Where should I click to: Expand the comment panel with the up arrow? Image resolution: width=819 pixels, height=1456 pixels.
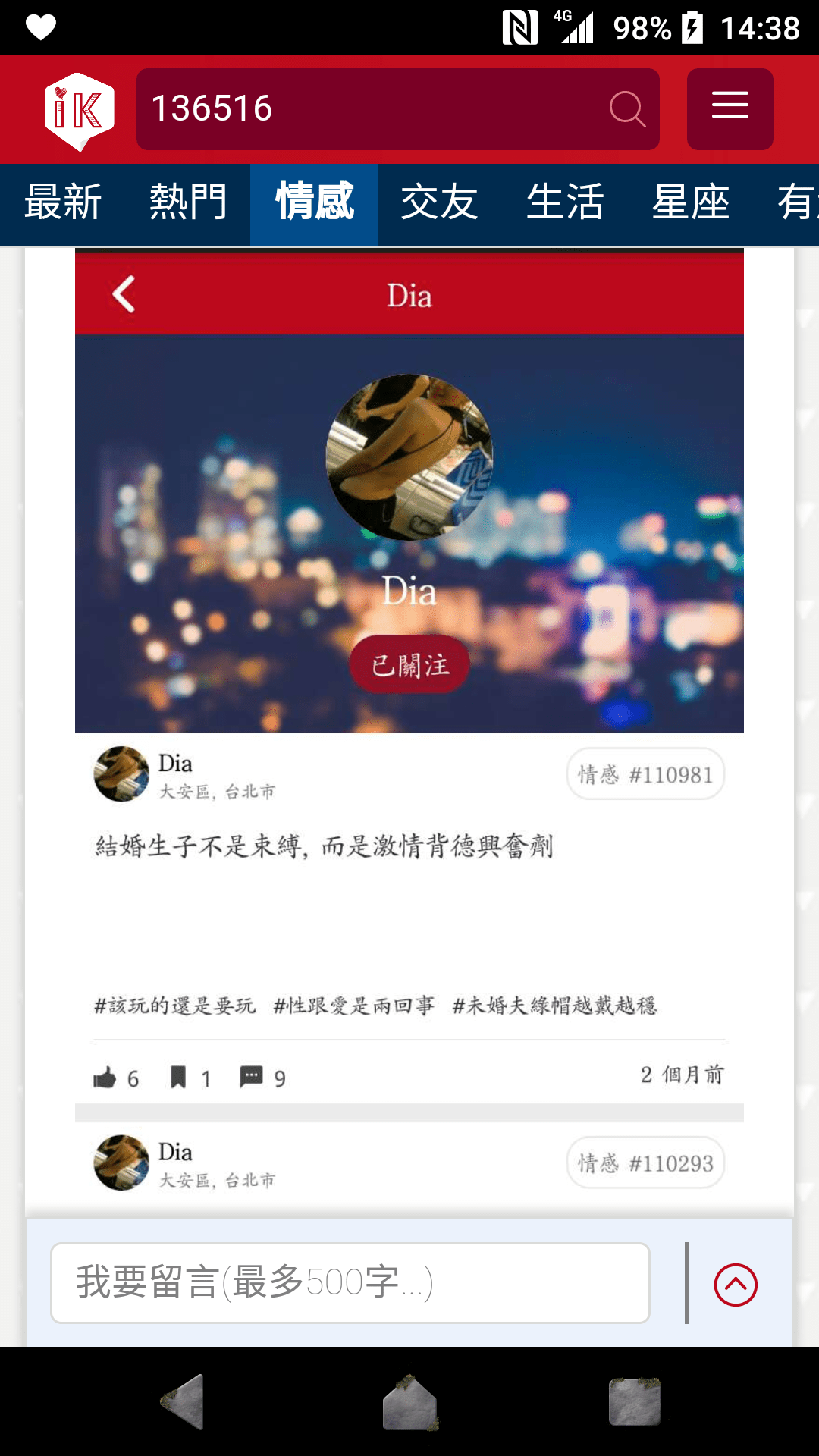[x=736, y=1285]
